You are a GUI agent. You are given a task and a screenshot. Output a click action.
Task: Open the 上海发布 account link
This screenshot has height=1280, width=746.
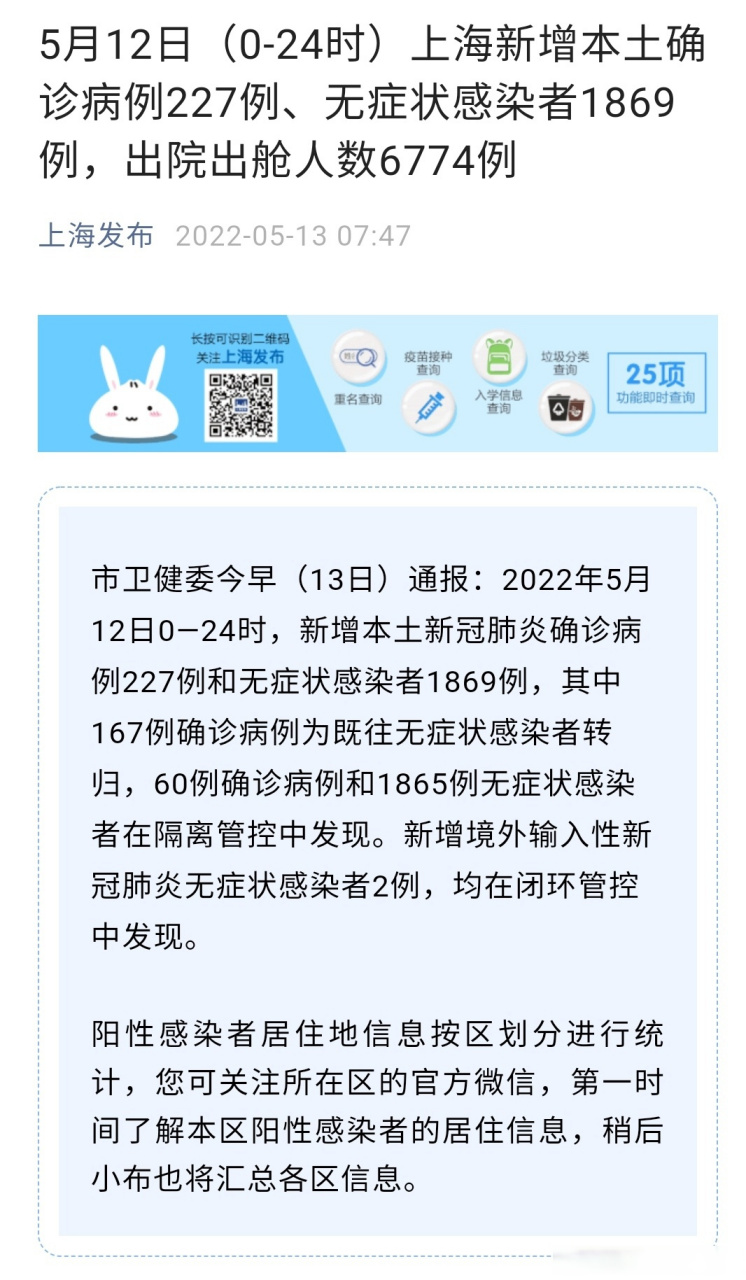click(x=96, y=236)
